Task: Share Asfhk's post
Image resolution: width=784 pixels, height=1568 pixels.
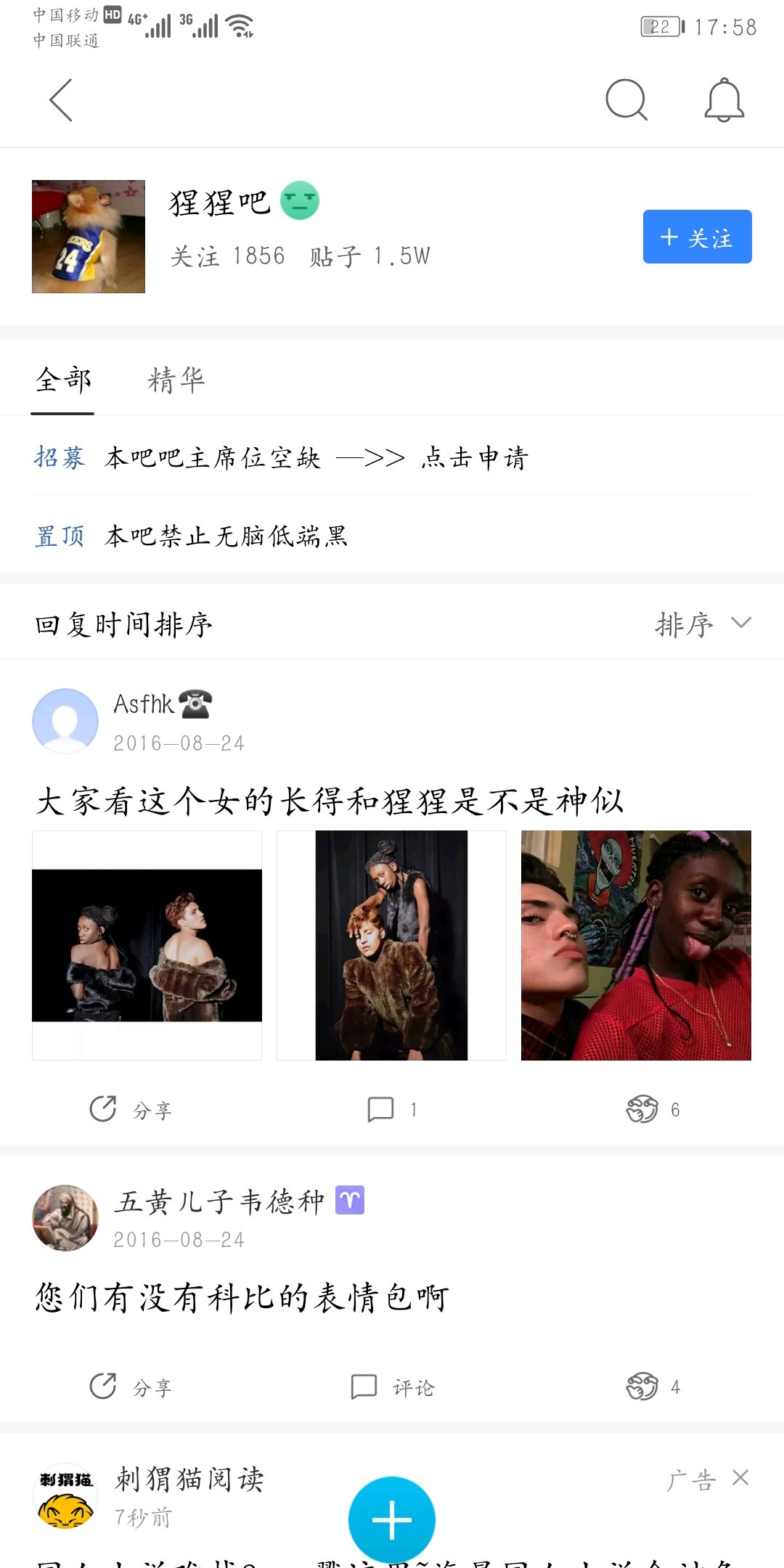Action: tap(131, 1110)
